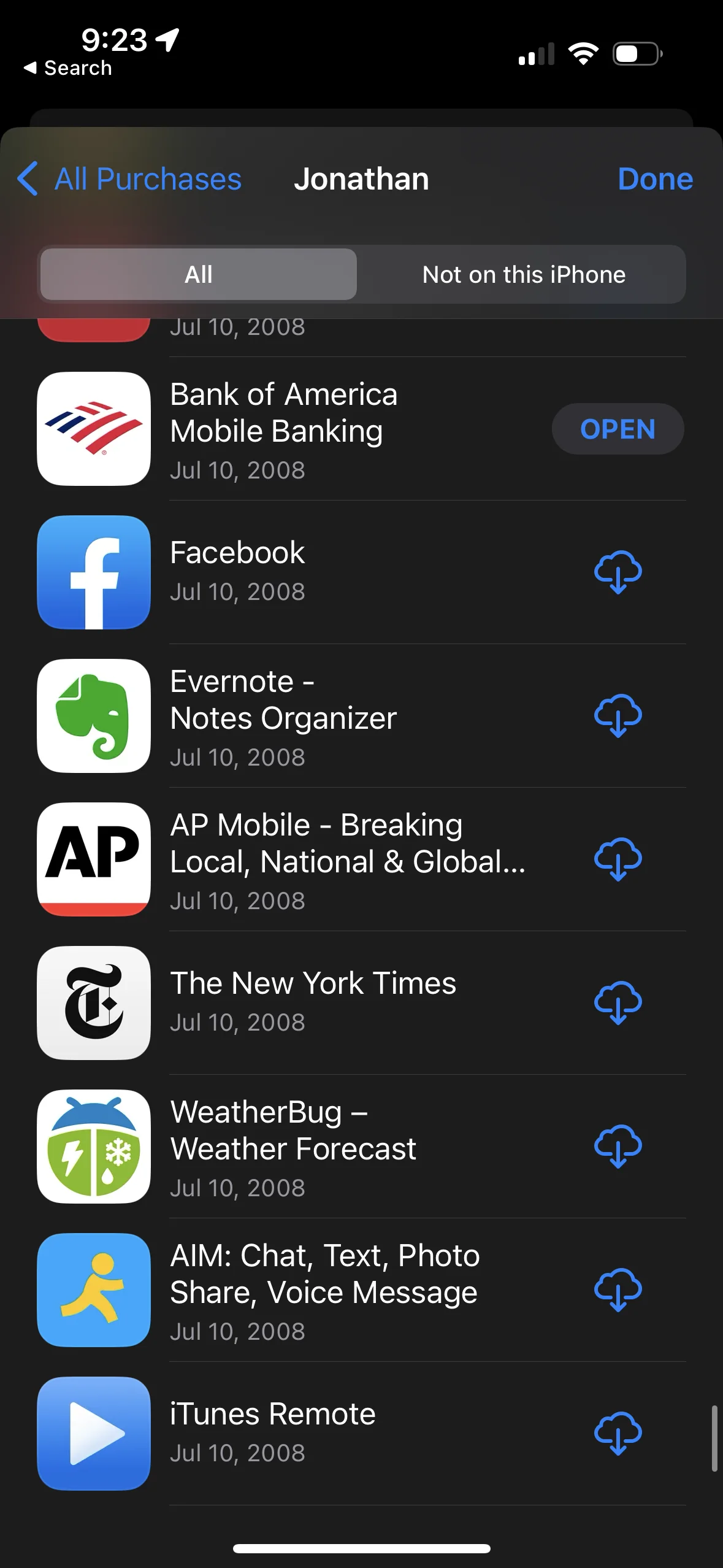Screen dimensions: 723x1568
Task: Switch to the All segment
Action: tap(199, 275)
